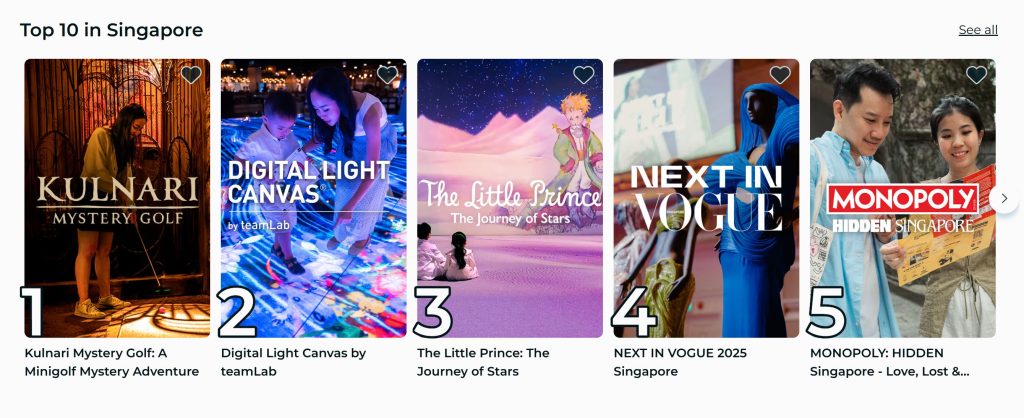
Task: Open the See all link
Action: 977,30
